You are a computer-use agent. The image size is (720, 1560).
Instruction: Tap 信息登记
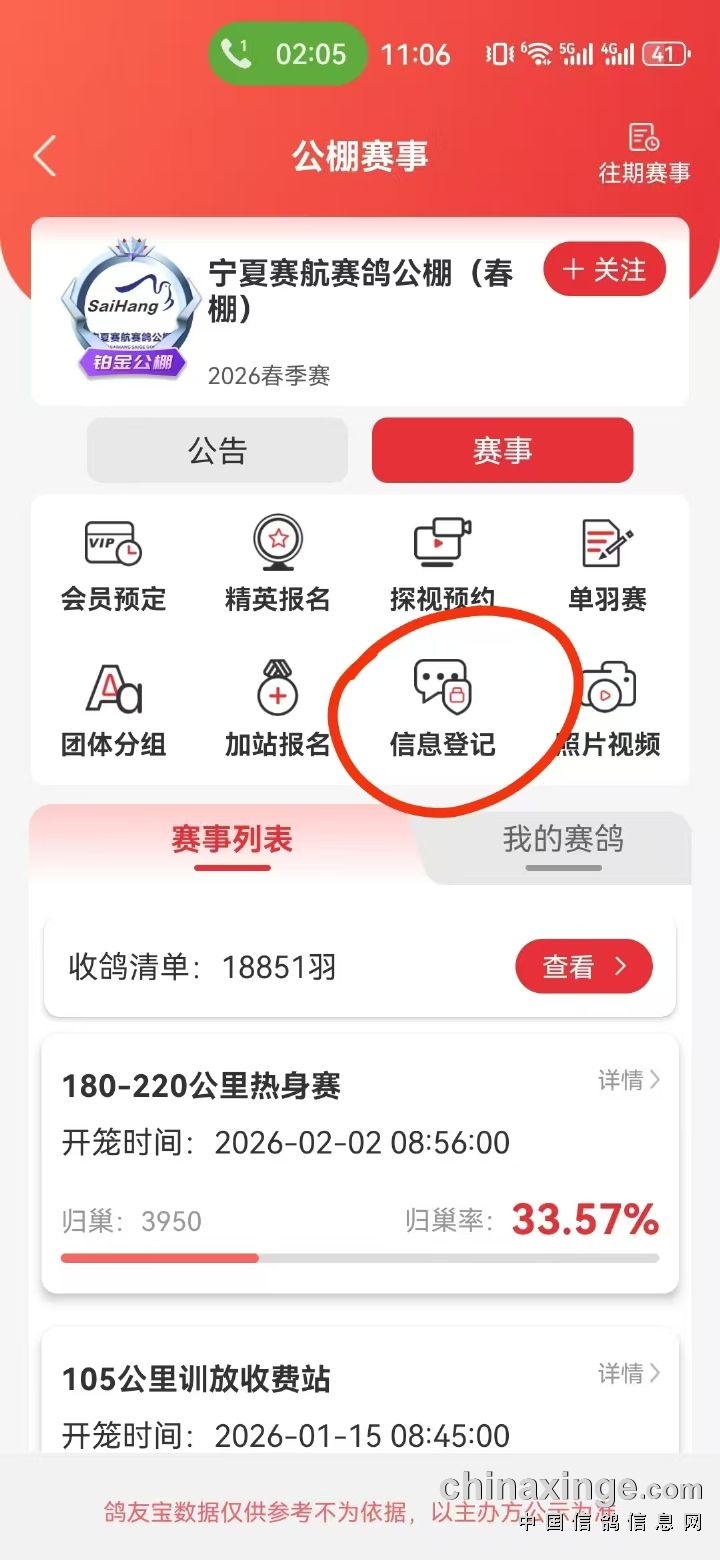[x=442, y=710]
